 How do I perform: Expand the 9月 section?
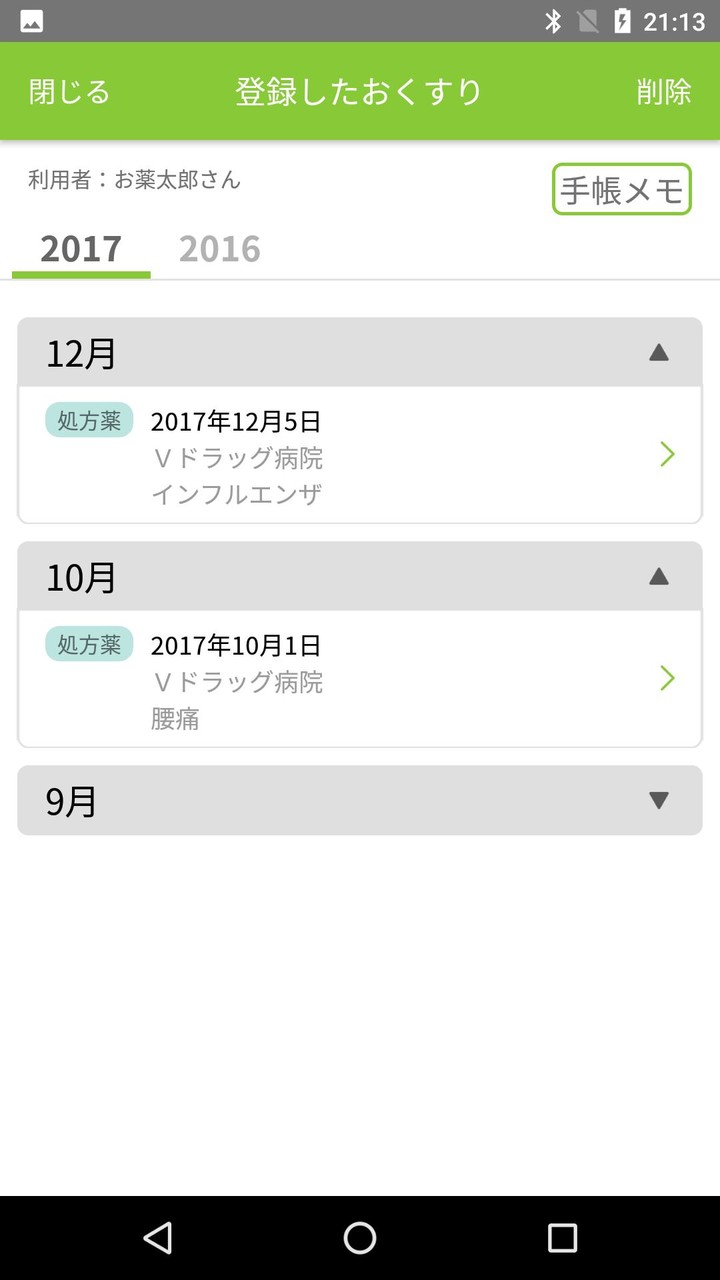[x=657, y=800]
